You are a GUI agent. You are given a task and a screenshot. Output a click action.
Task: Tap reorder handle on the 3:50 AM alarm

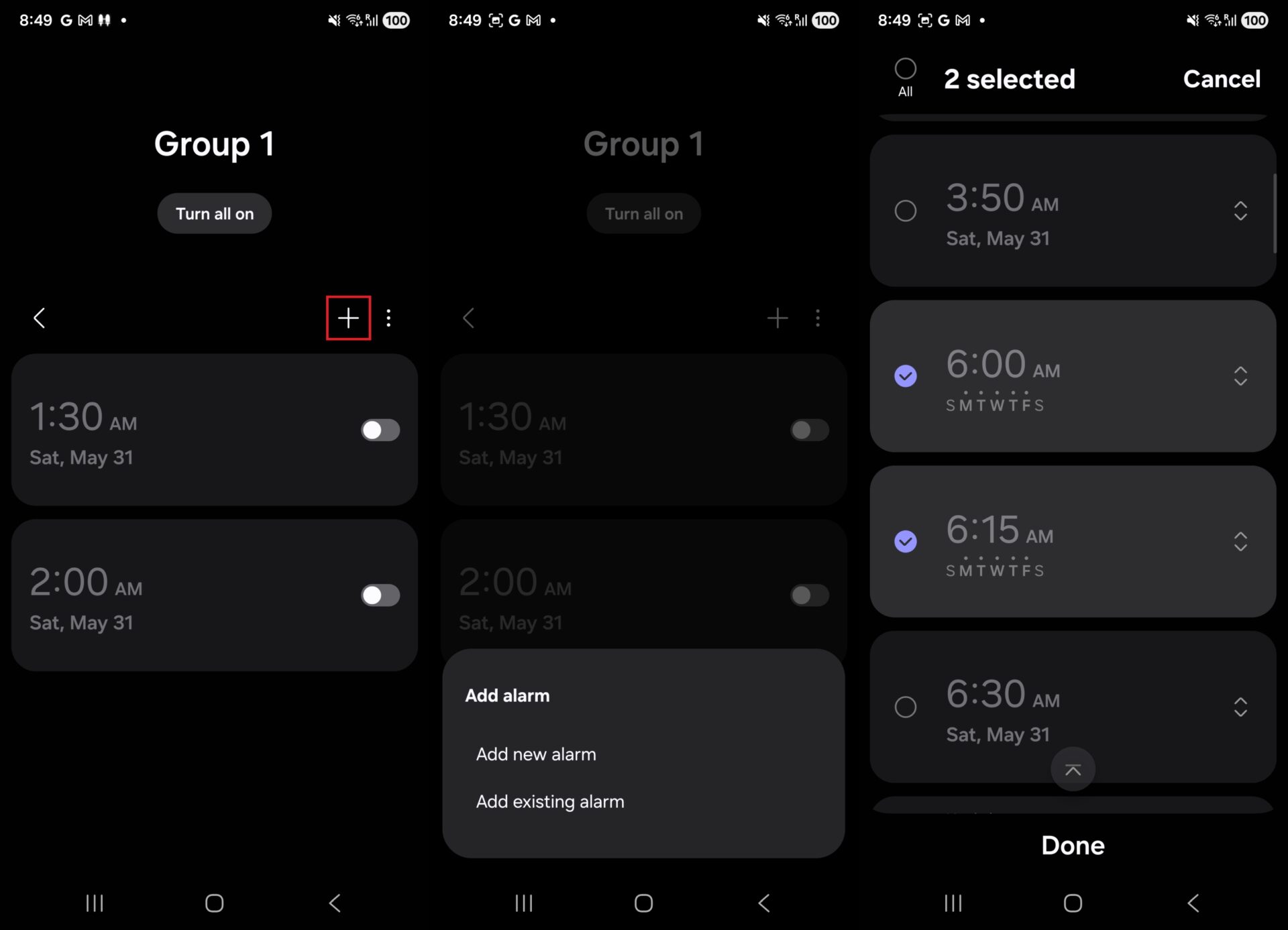[1240, 211]
